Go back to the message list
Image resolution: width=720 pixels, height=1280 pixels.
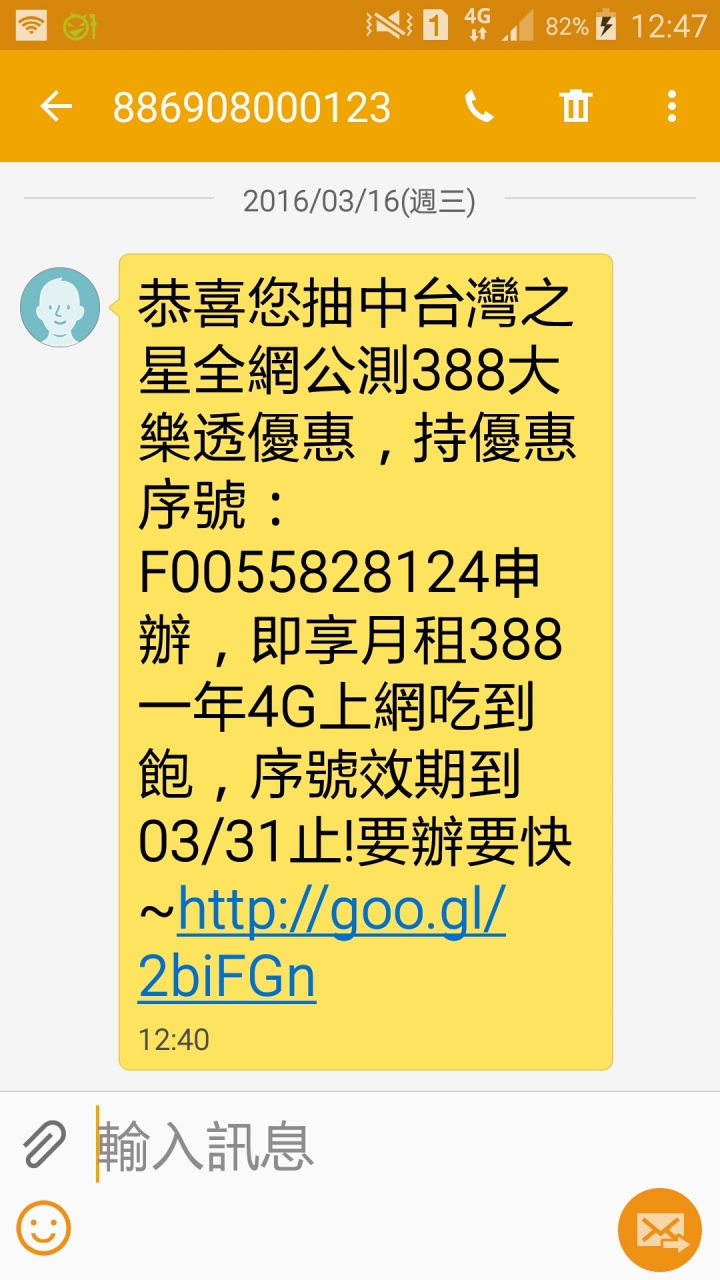(56, 106)
